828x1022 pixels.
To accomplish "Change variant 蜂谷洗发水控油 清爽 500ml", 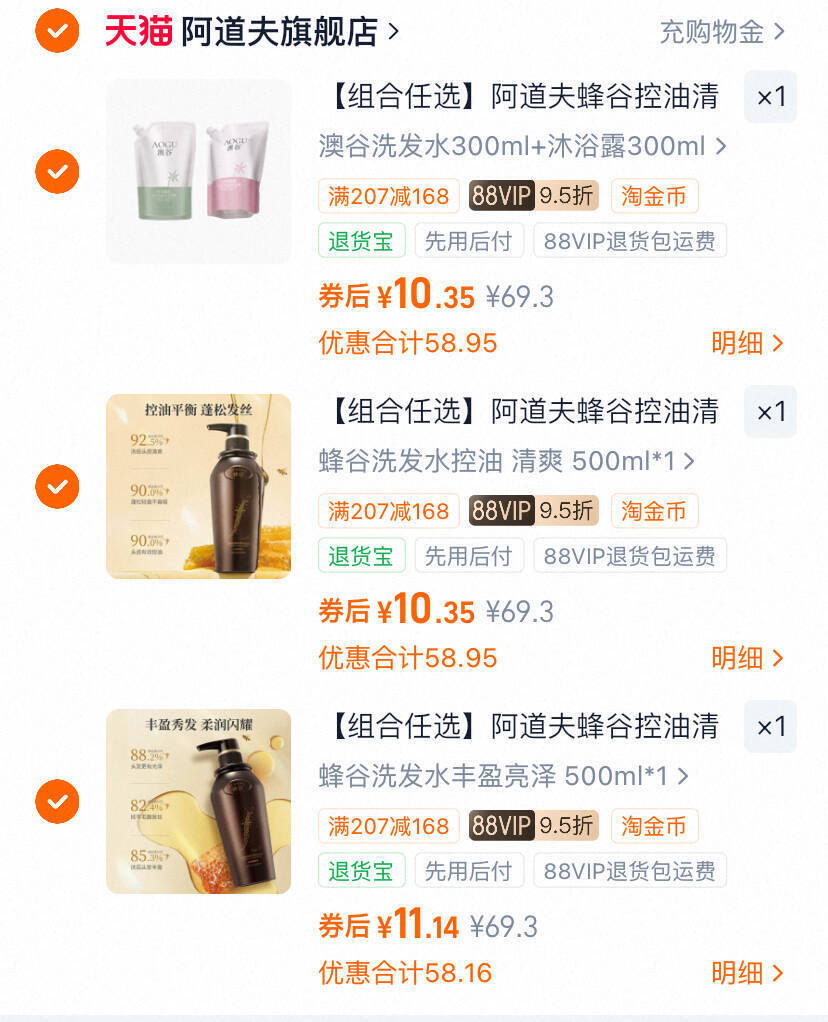I will pyautogui.click(x=506, y=461).
